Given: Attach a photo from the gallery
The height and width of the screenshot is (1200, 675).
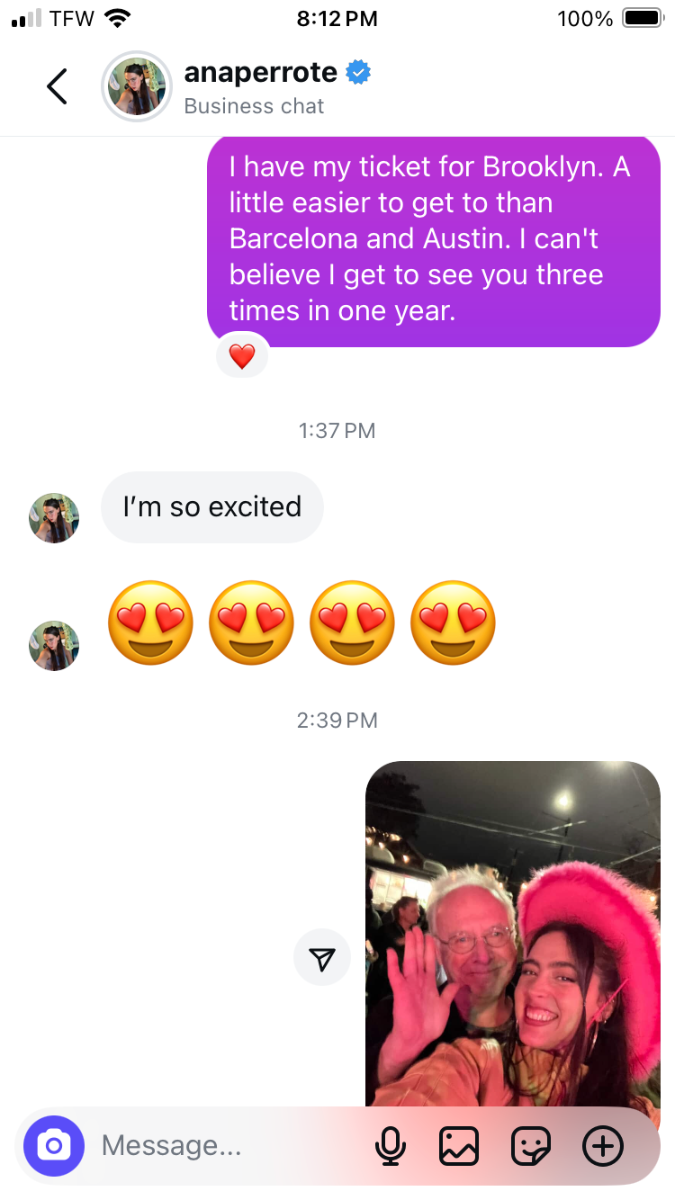Looking at the screenshot, I should [459, 1146].
